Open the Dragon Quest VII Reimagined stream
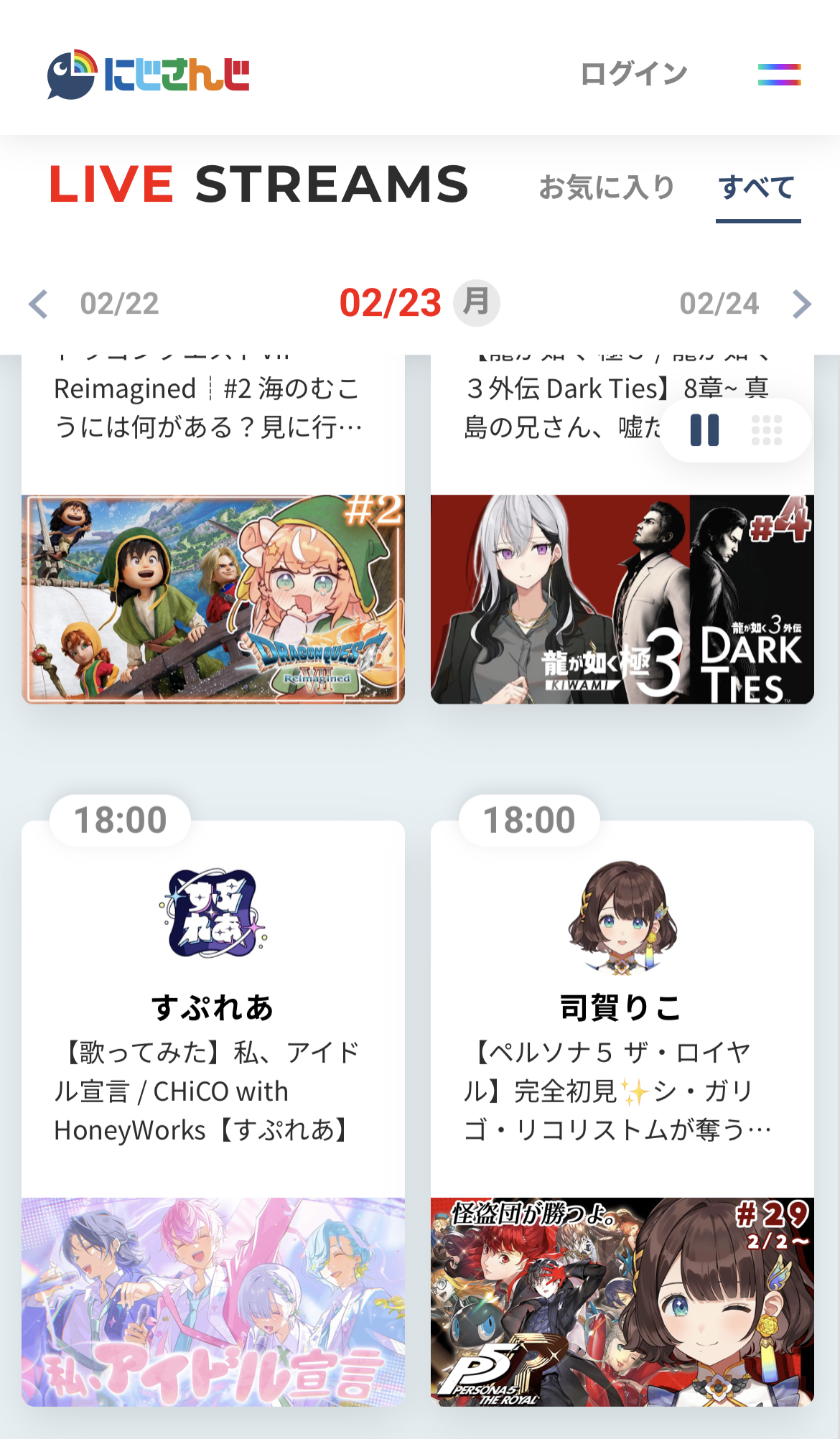 pos(213,598)
